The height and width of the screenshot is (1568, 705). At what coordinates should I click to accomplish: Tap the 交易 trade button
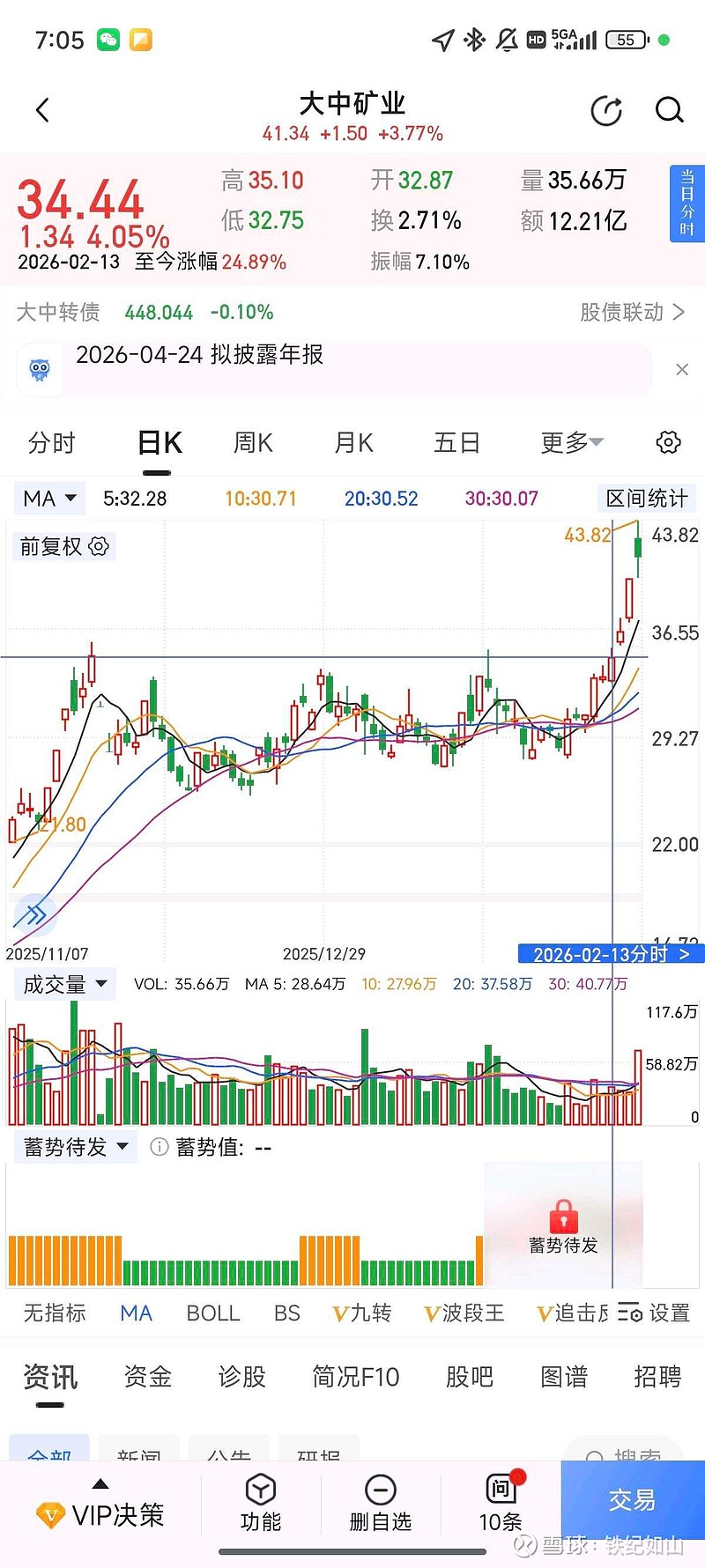pyautogui.click(x=633, y=1502)
